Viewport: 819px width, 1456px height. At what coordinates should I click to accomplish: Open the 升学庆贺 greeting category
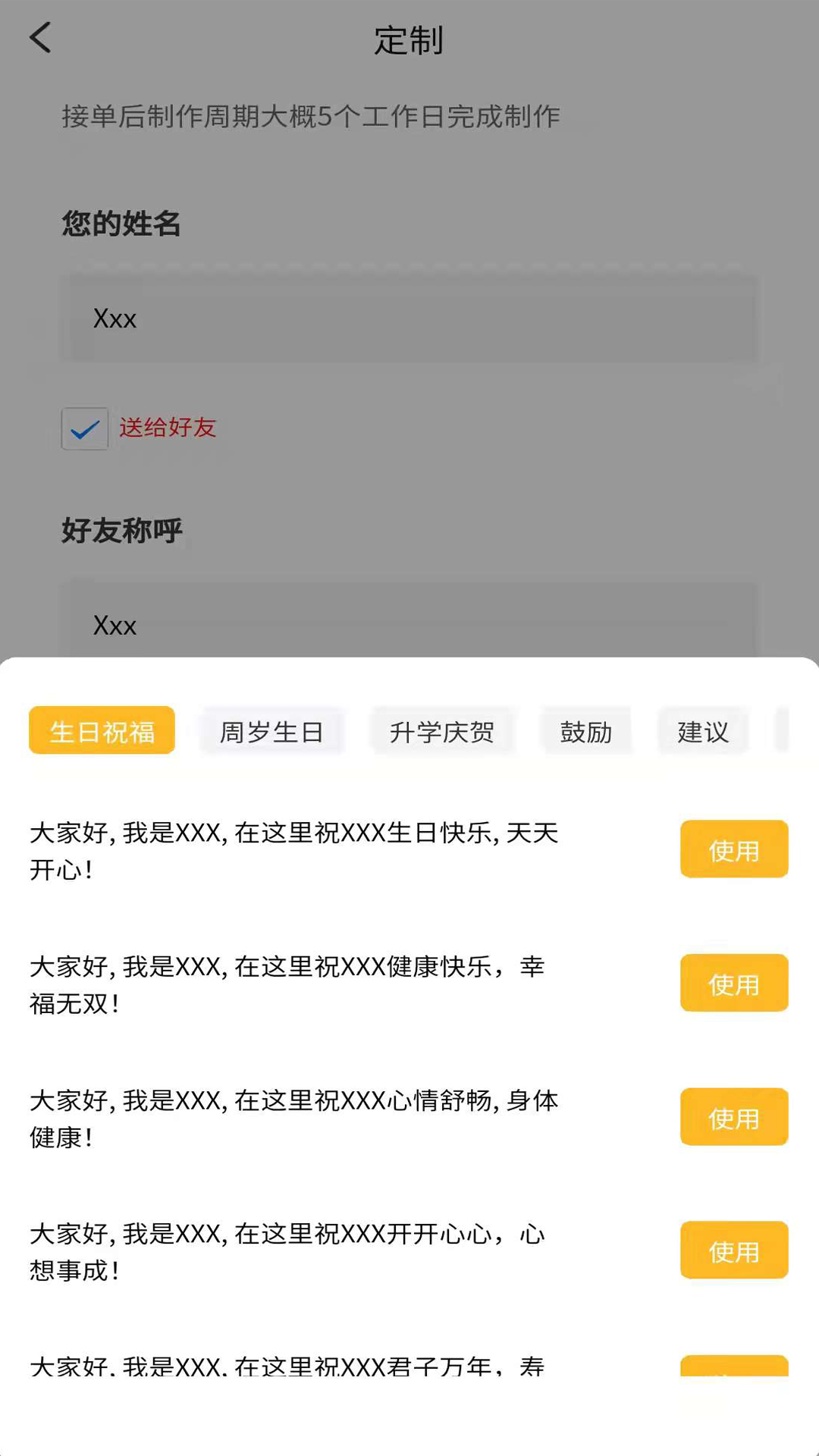[443, 732]
